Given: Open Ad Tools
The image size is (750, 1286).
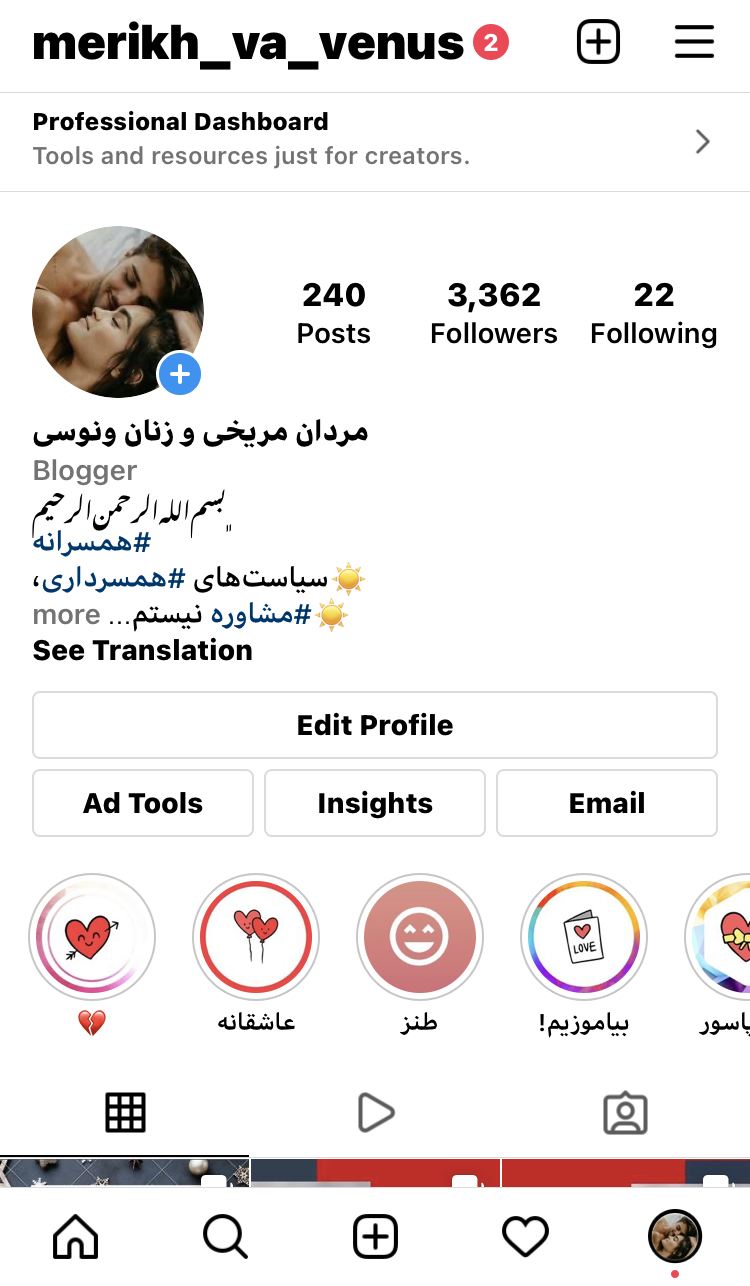Looking at the screenshot, I should [x=143, y=803].
